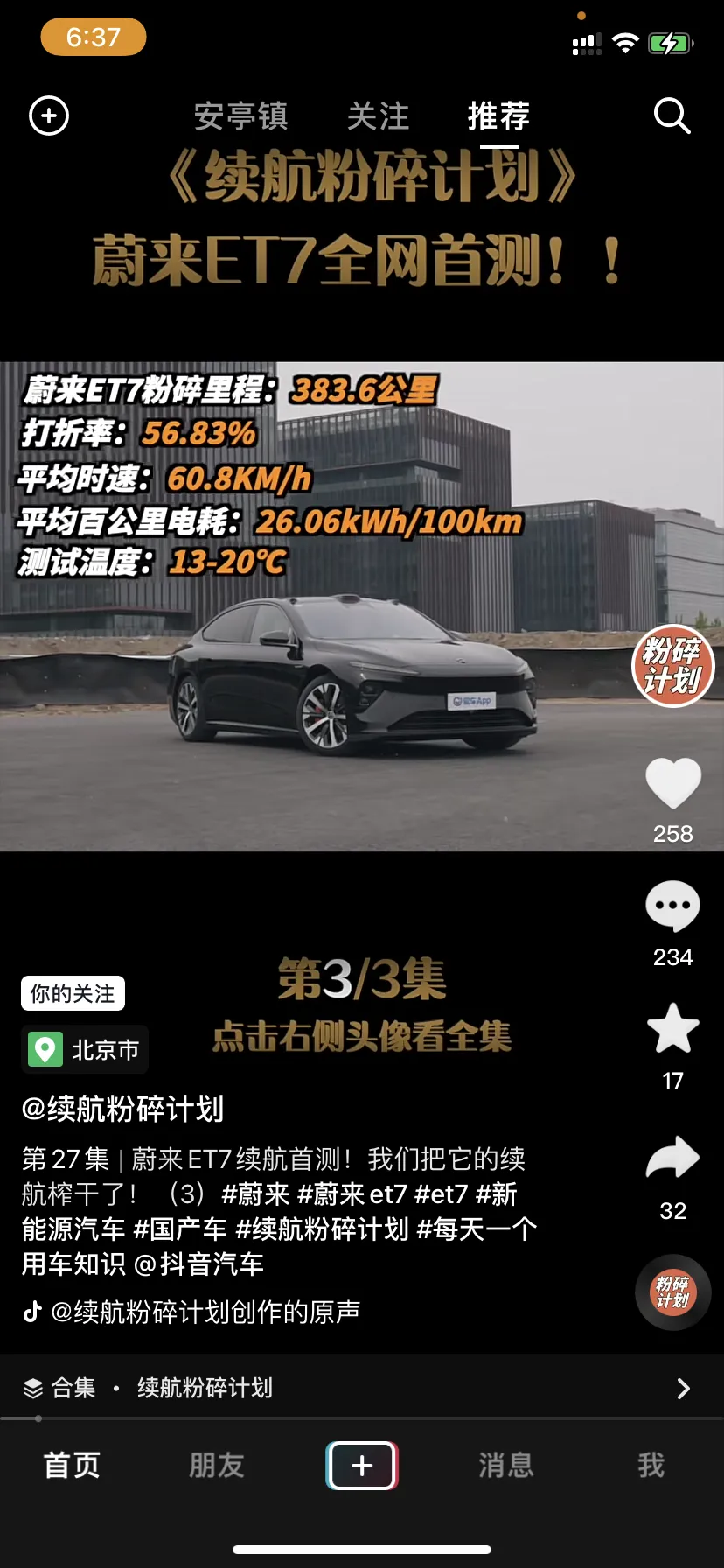Go to the 朋友 tab
The width and height of the screenshot is (724, 1568).
tap(216, 1465)
